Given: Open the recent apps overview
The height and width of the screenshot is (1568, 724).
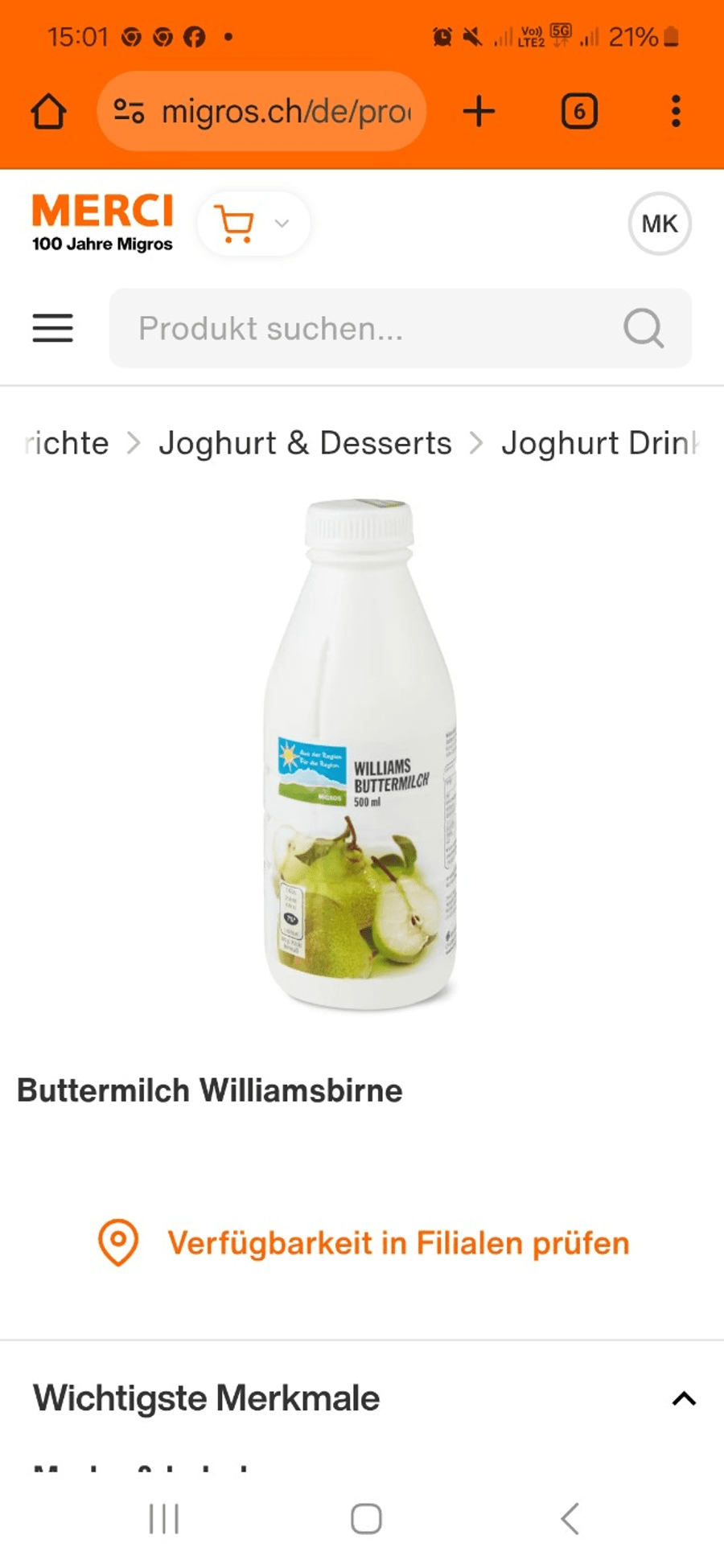Looking at the screenshot, I should tap(164, 1519).
